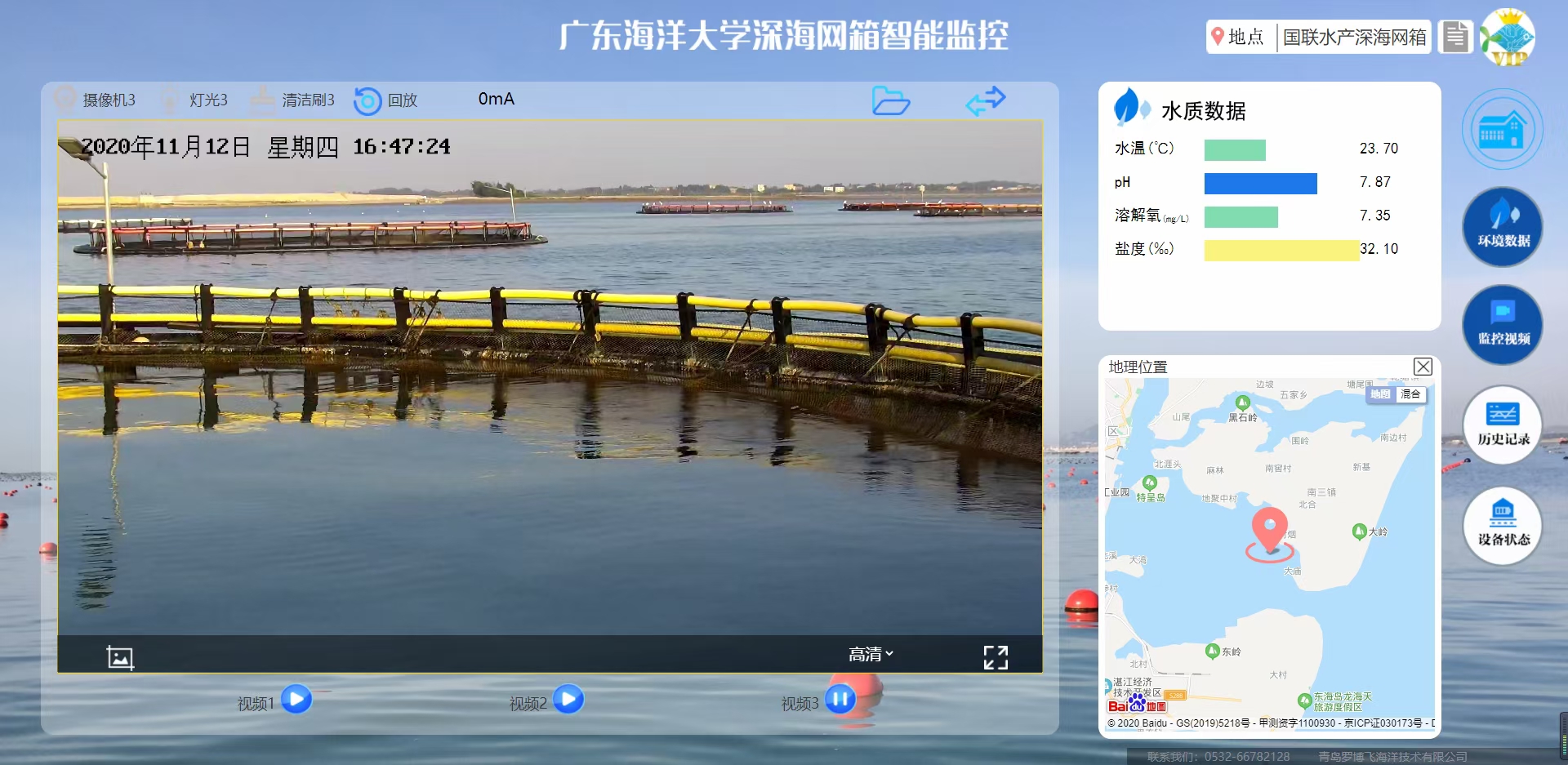Image resolution: width=1568 pixels, height=765 pixels.
Task: Open the 高清 quality dropdown
Action: [871, 655]
